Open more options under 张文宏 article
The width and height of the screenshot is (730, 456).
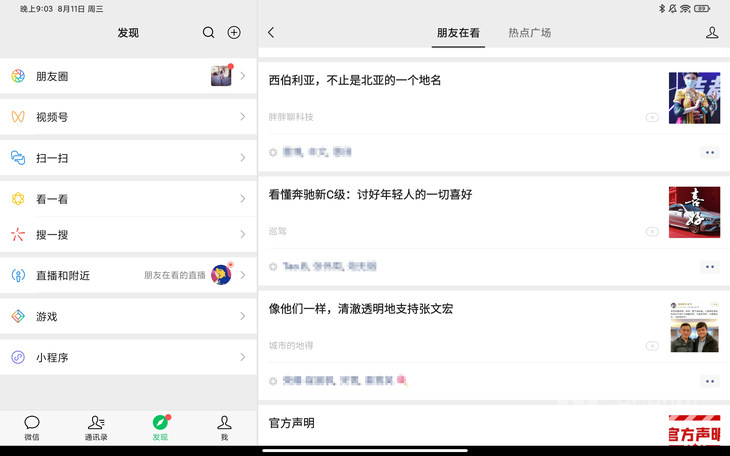pos(710,381)
